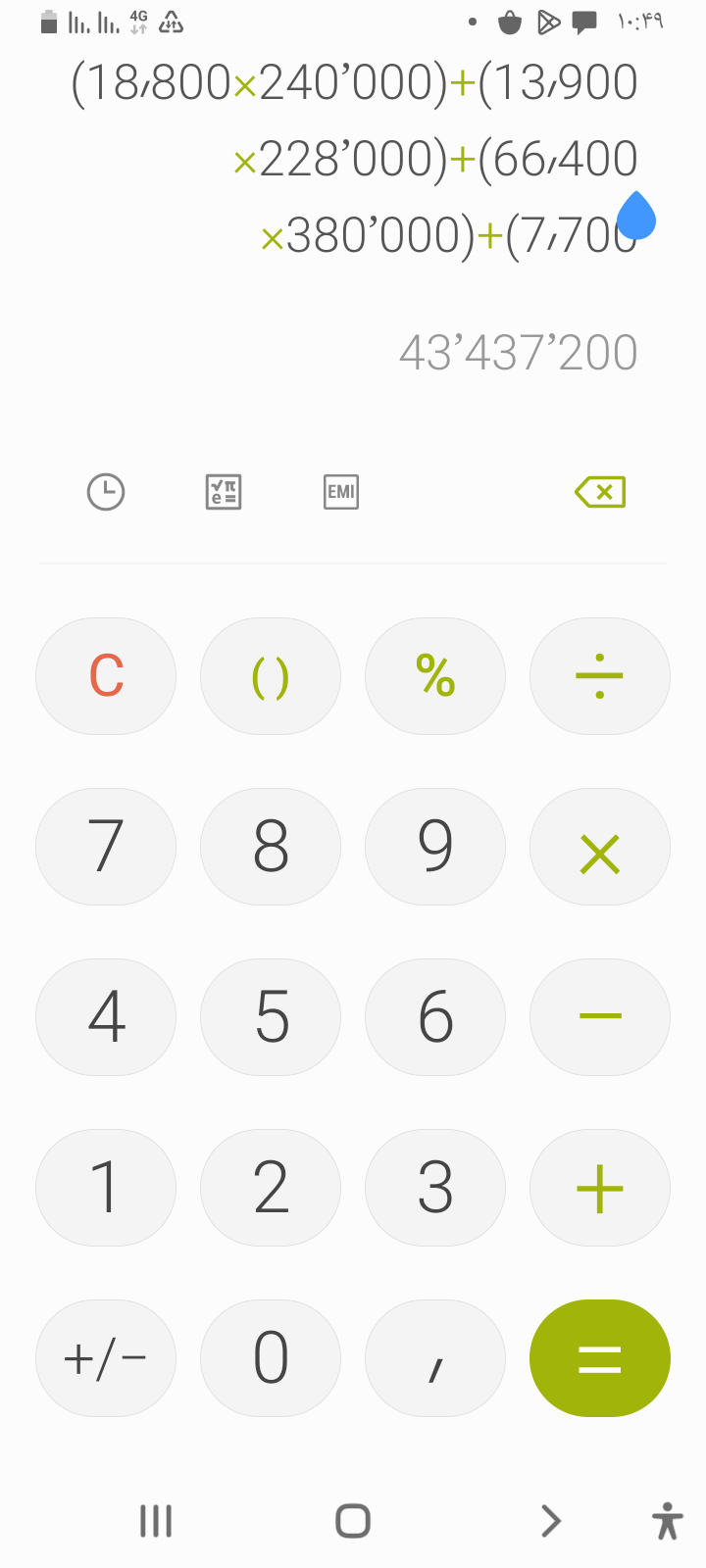Clear the whole calculation with C
Viewport: 706px width, 1568px height.
coord(106,676)
